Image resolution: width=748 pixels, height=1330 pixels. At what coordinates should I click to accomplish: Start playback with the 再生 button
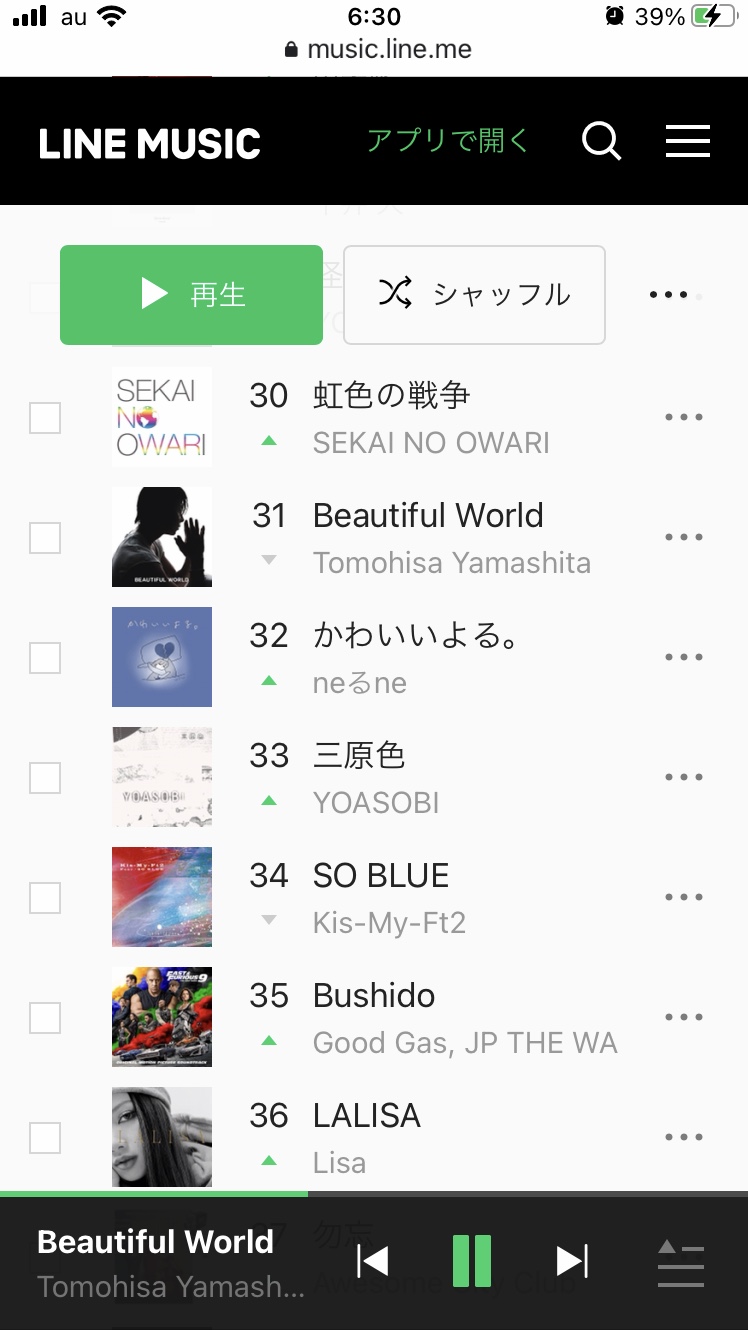tap(191, 295)
